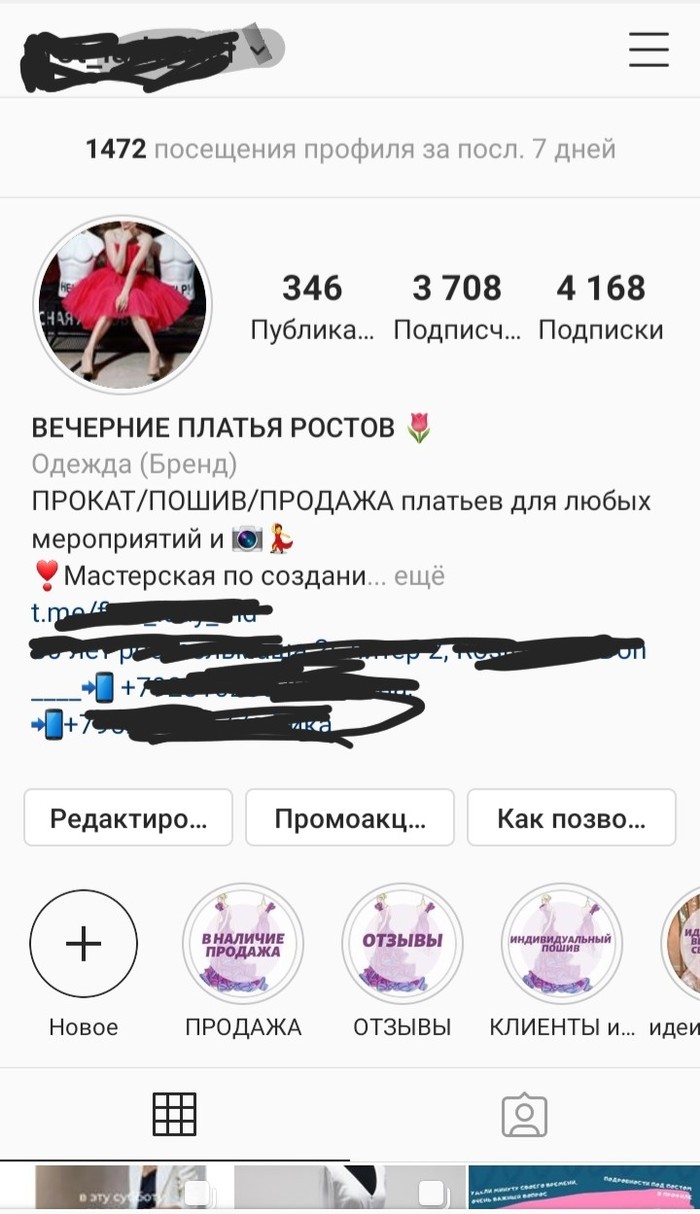Add a new highlight via Новое
The height and width of the screenshot is (1214, 700).
pos(84,945)
